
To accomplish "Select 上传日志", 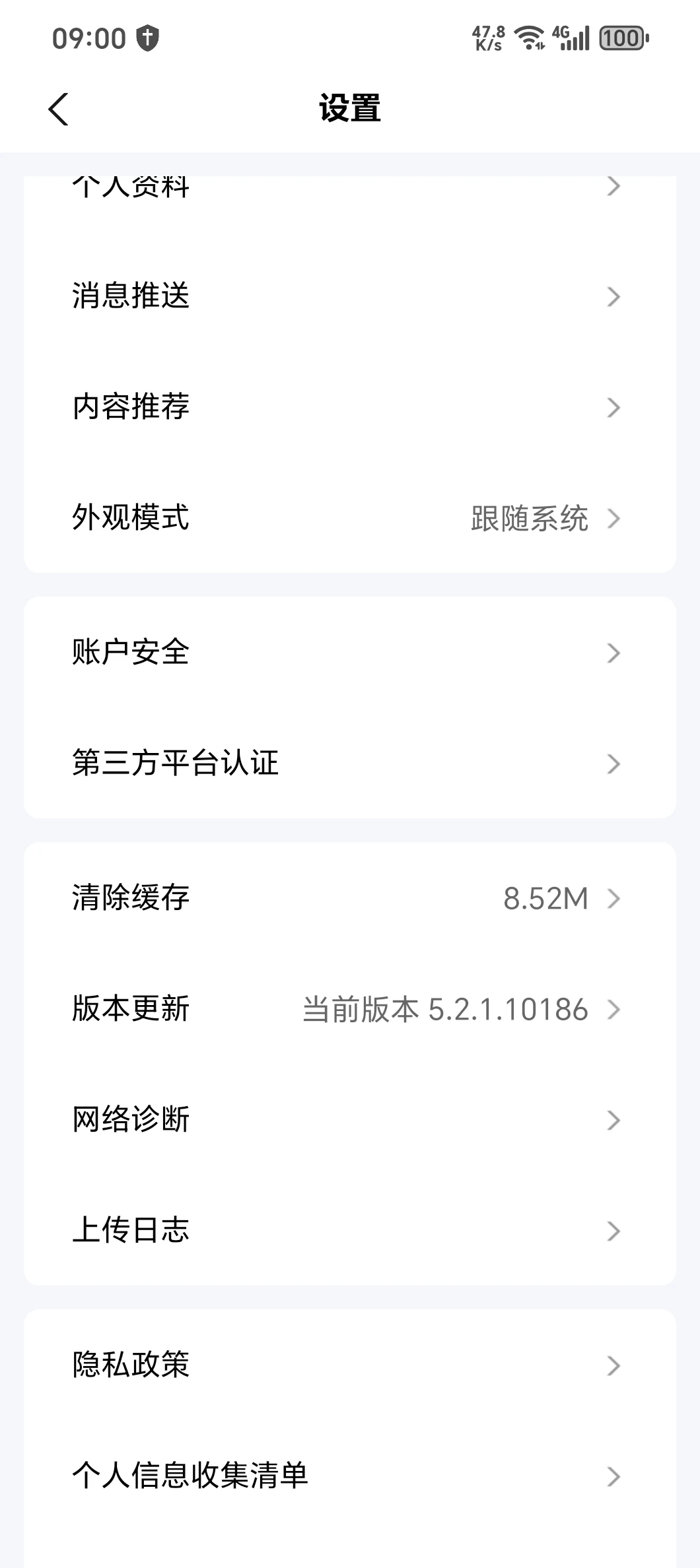I will coord(350,1230).
